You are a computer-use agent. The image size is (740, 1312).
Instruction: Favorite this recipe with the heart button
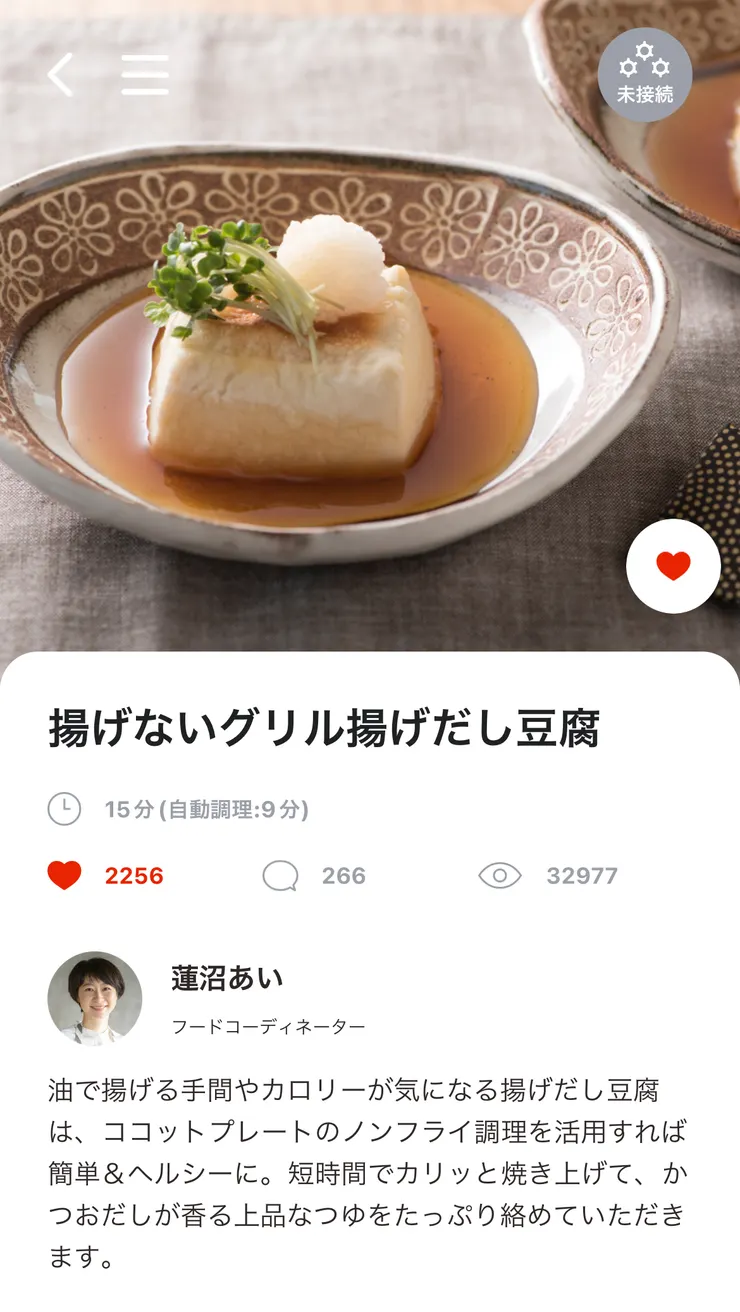pyautogui.click(x=673, y=566)
